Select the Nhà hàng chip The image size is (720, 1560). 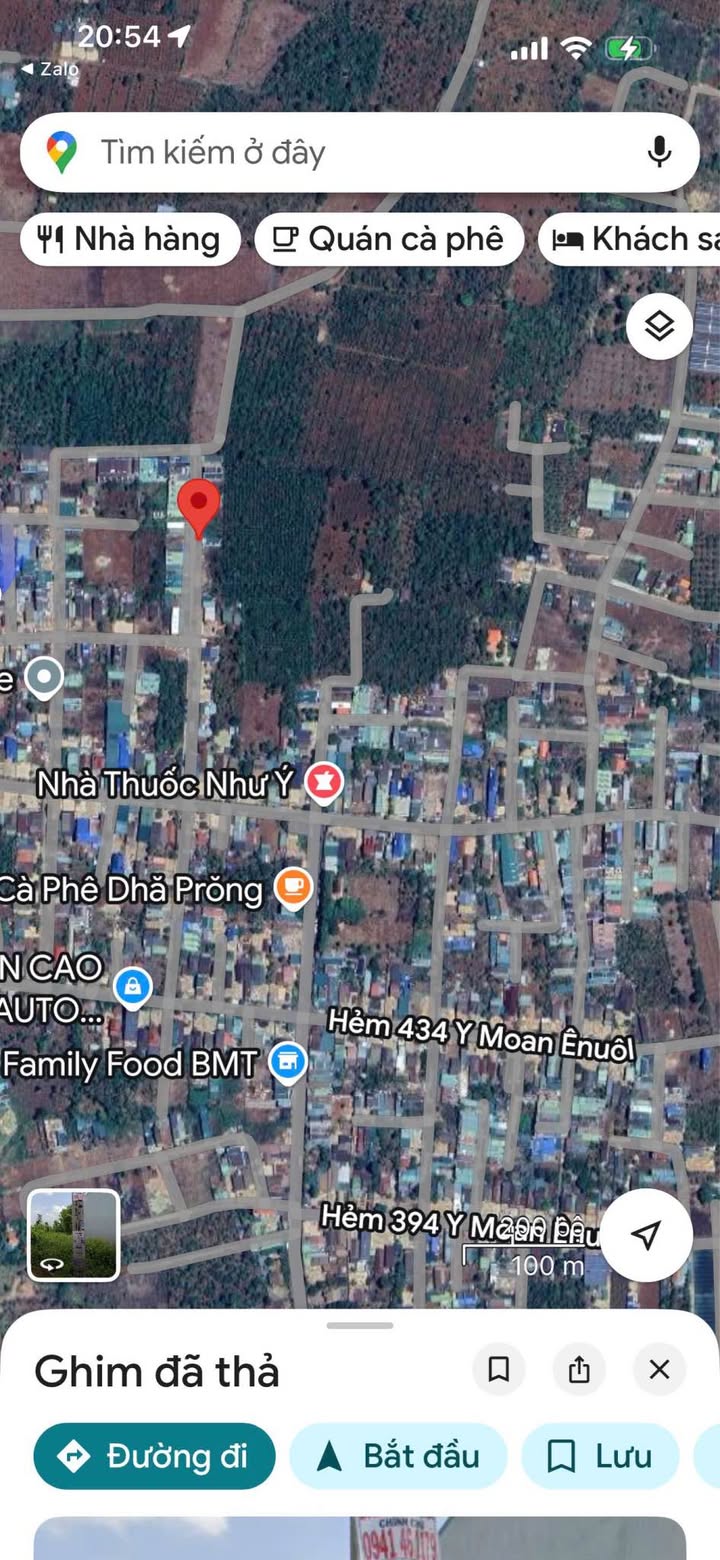coord(130,239)
